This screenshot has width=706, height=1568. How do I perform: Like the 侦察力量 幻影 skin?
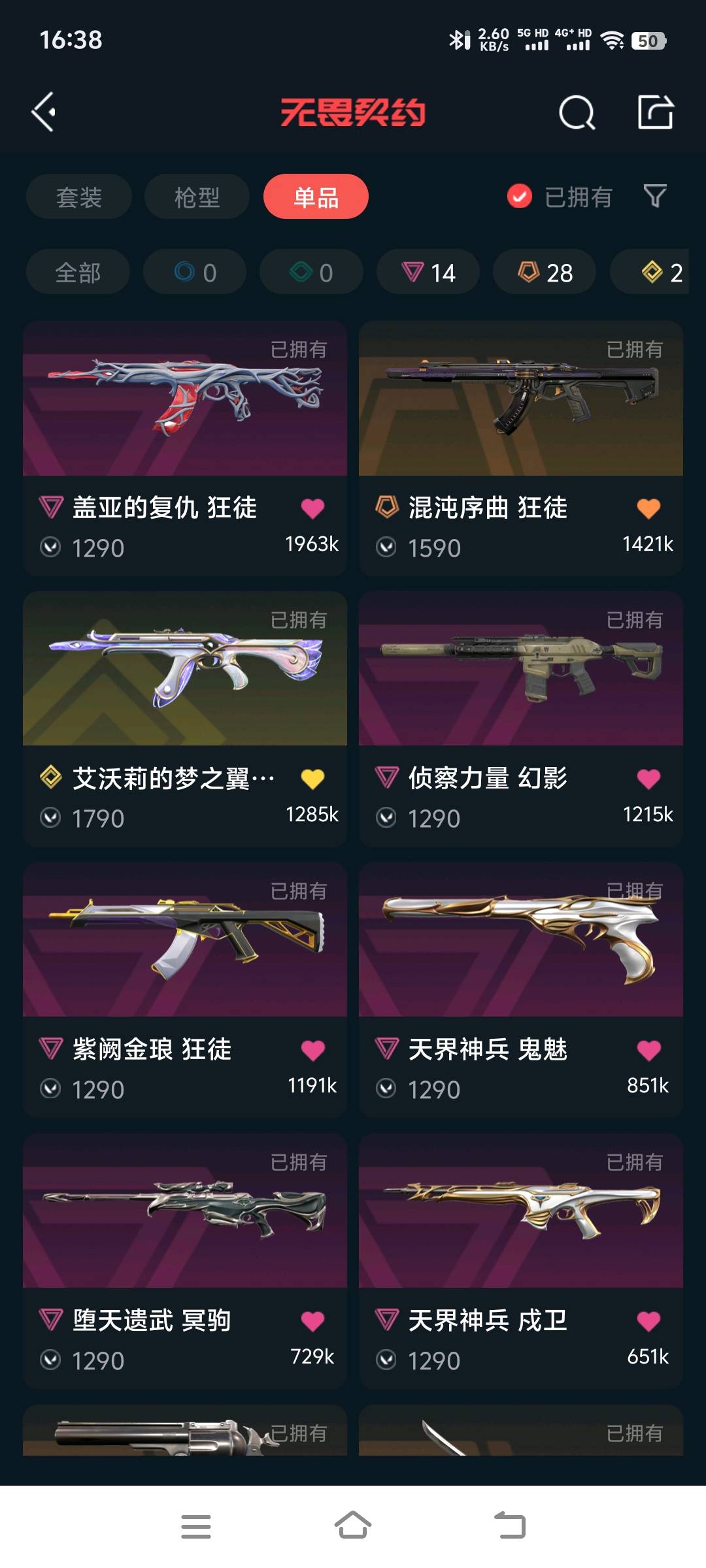pos(648,779)
